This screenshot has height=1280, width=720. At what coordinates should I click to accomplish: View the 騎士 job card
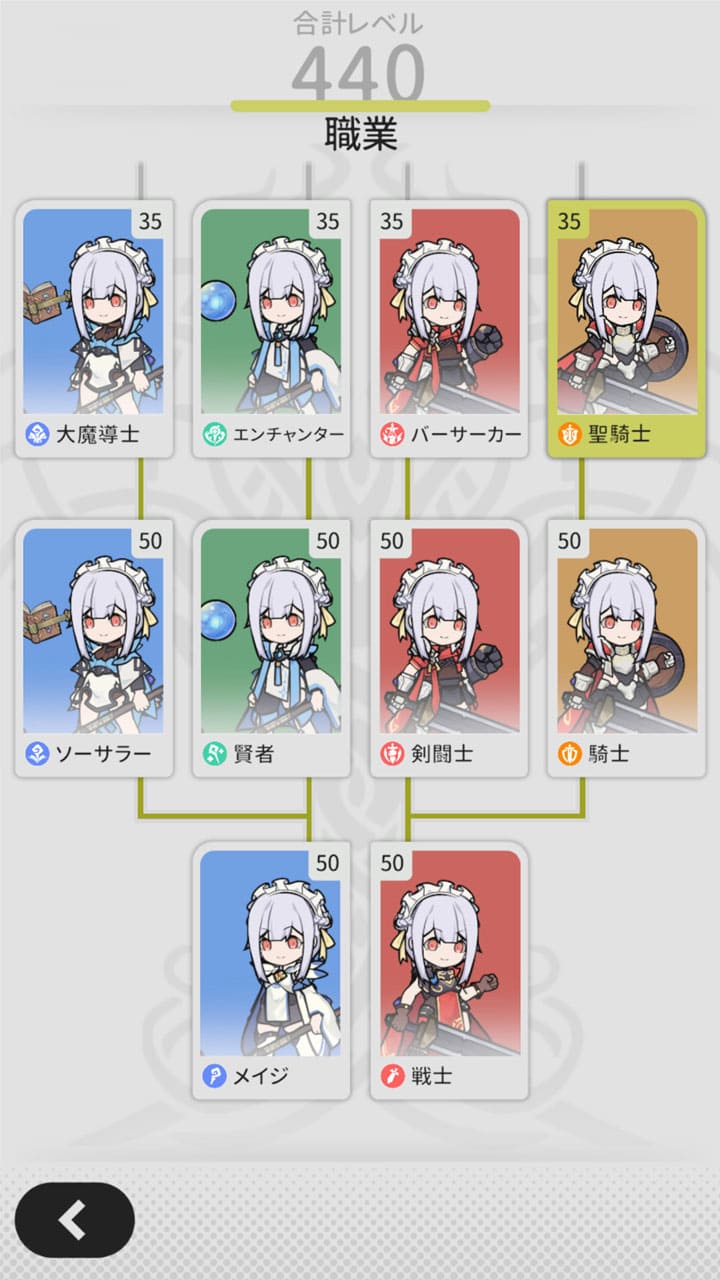[x=627, y=648]
